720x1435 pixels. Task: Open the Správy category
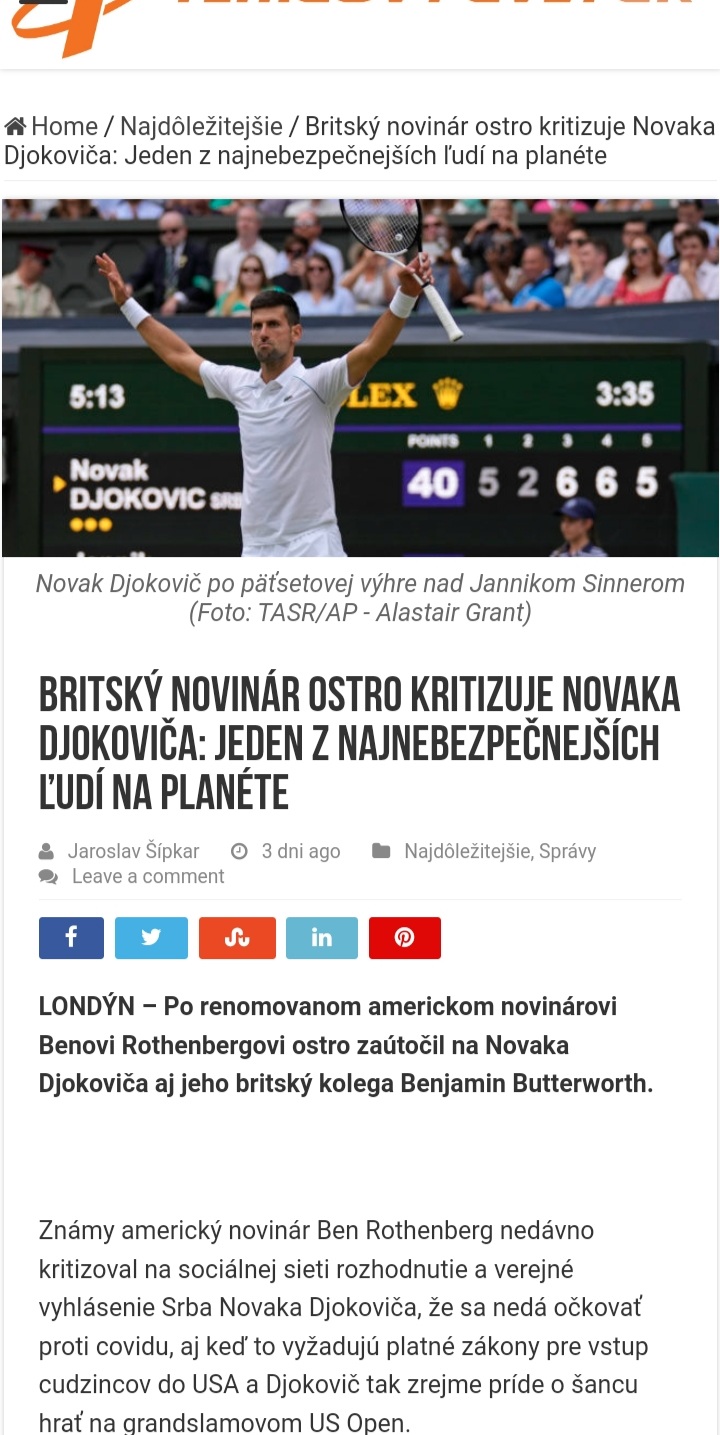(568, 851)
